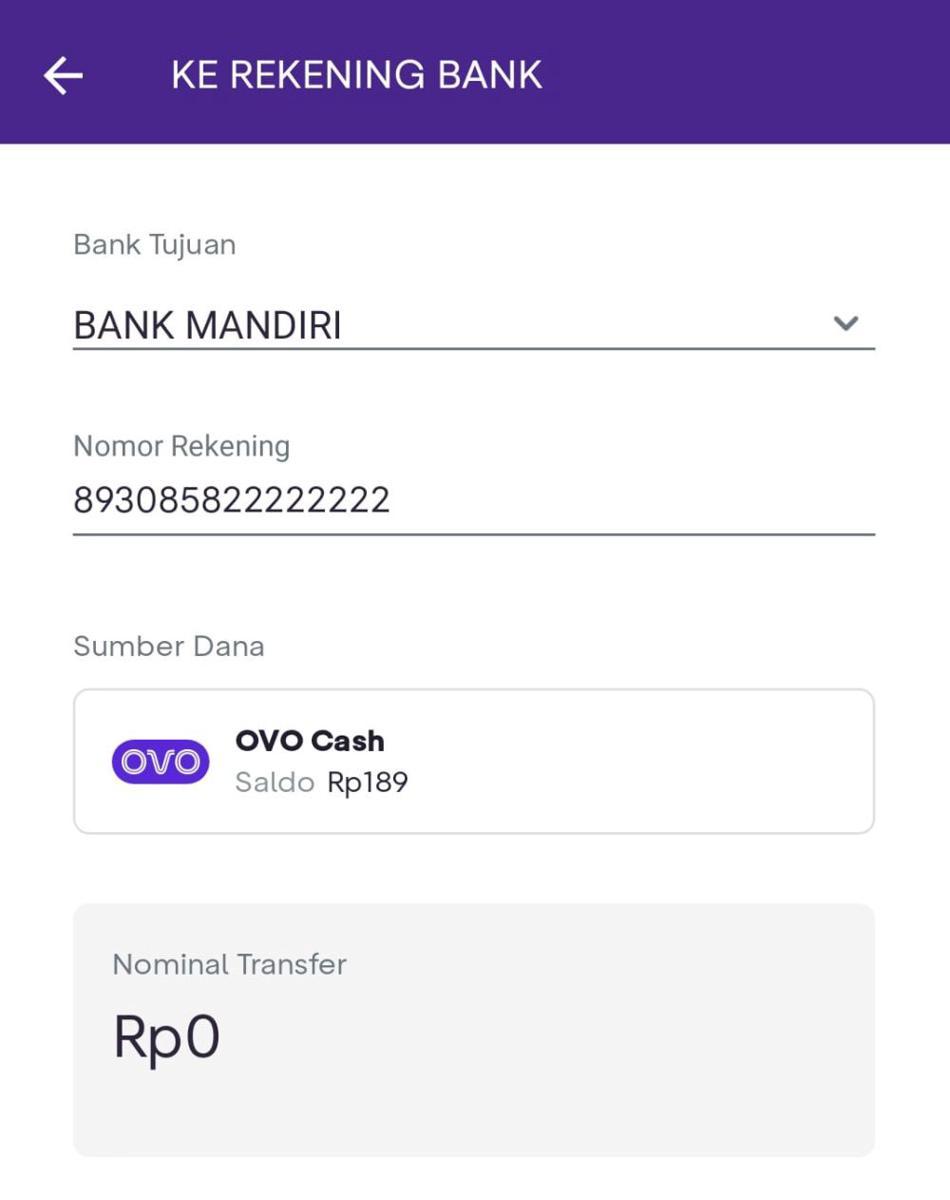Enter amount in Nominal Transfer field
This screenshot has height=1200, width=950.
pyautogui.click(x=473, y=1036)
